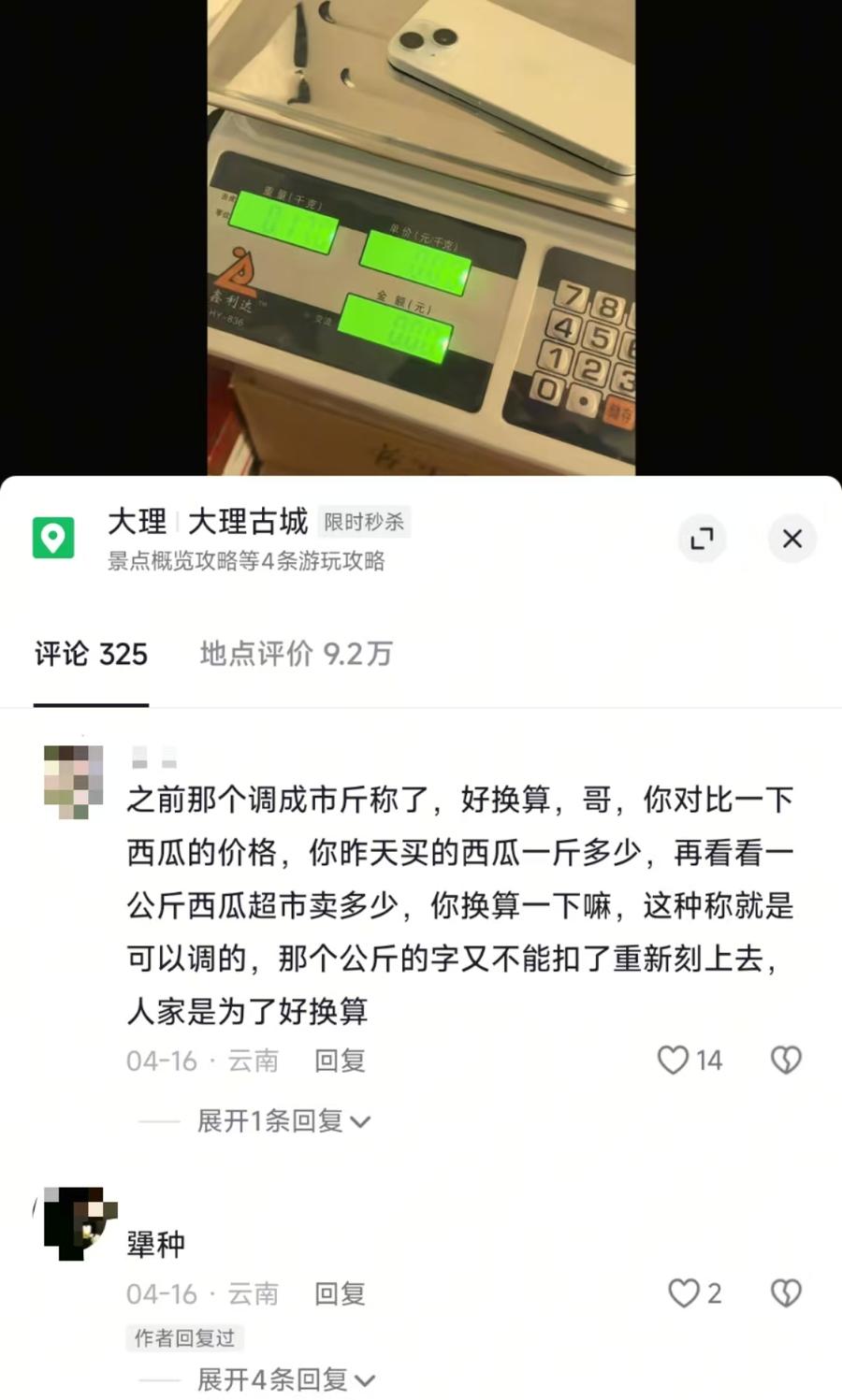Expand the comments panel to full screen
The image size is (842, 1400).
pyautogui.click(x=702, y=539)
